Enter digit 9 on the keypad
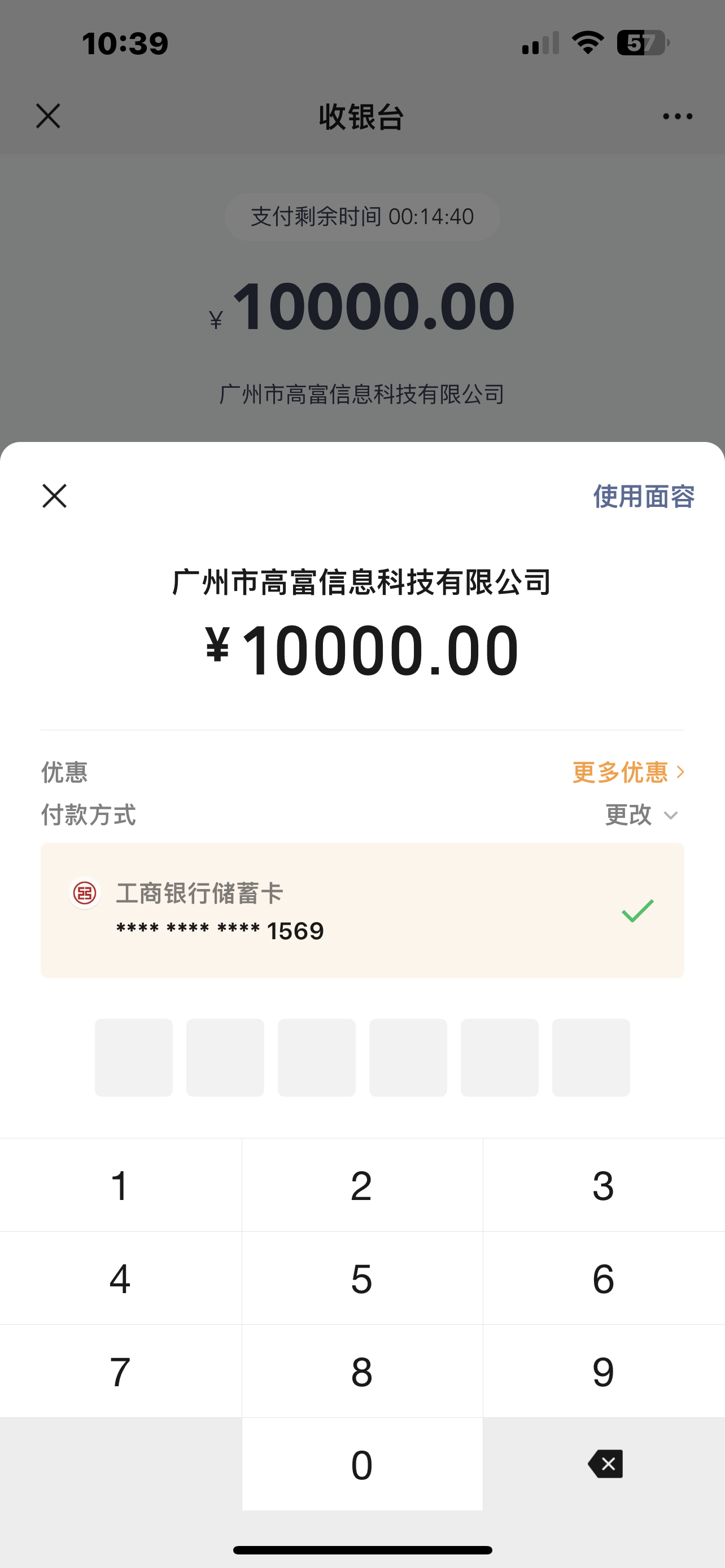Viewport: 725px width, 1568px height. [604, 1371]
